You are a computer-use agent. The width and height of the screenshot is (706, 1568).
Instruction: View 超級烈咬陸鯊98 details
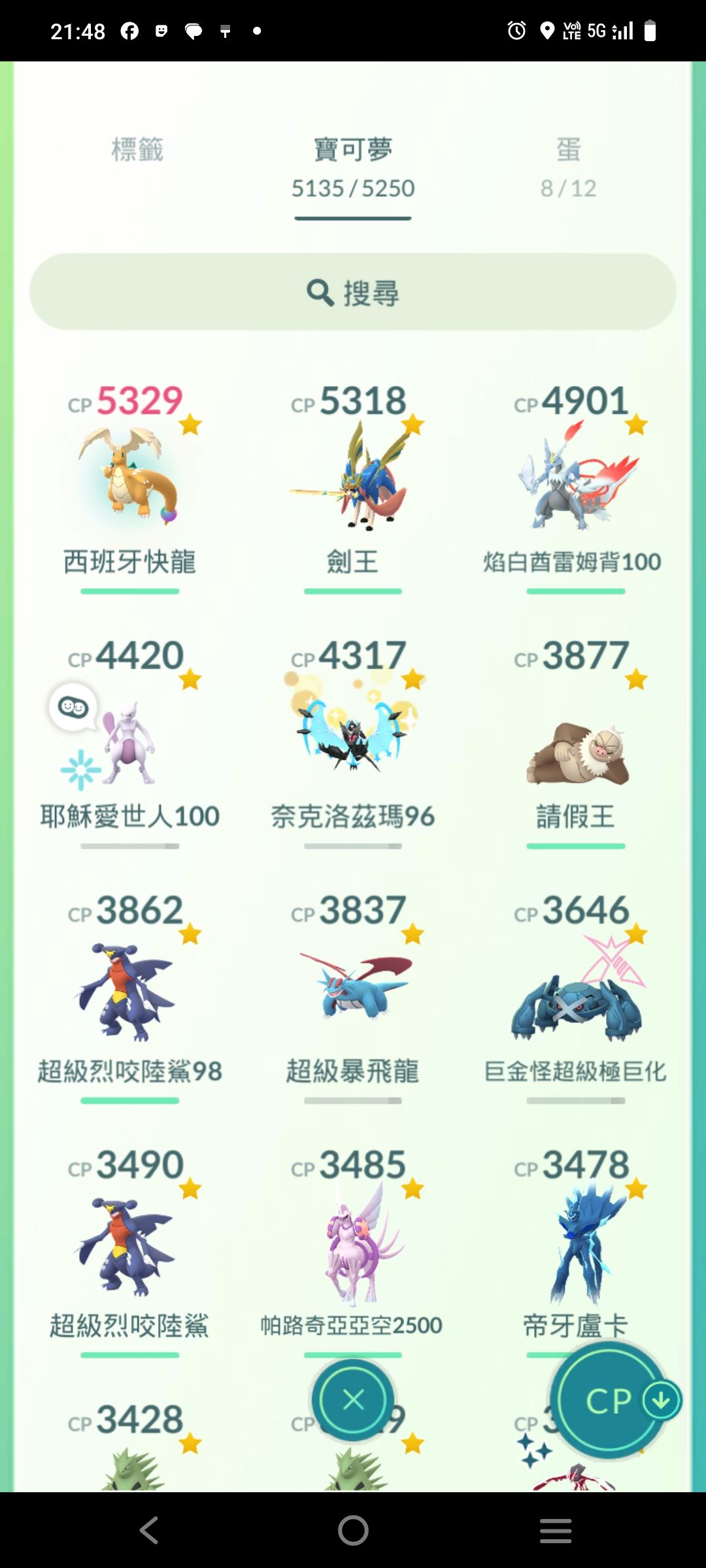130,993
